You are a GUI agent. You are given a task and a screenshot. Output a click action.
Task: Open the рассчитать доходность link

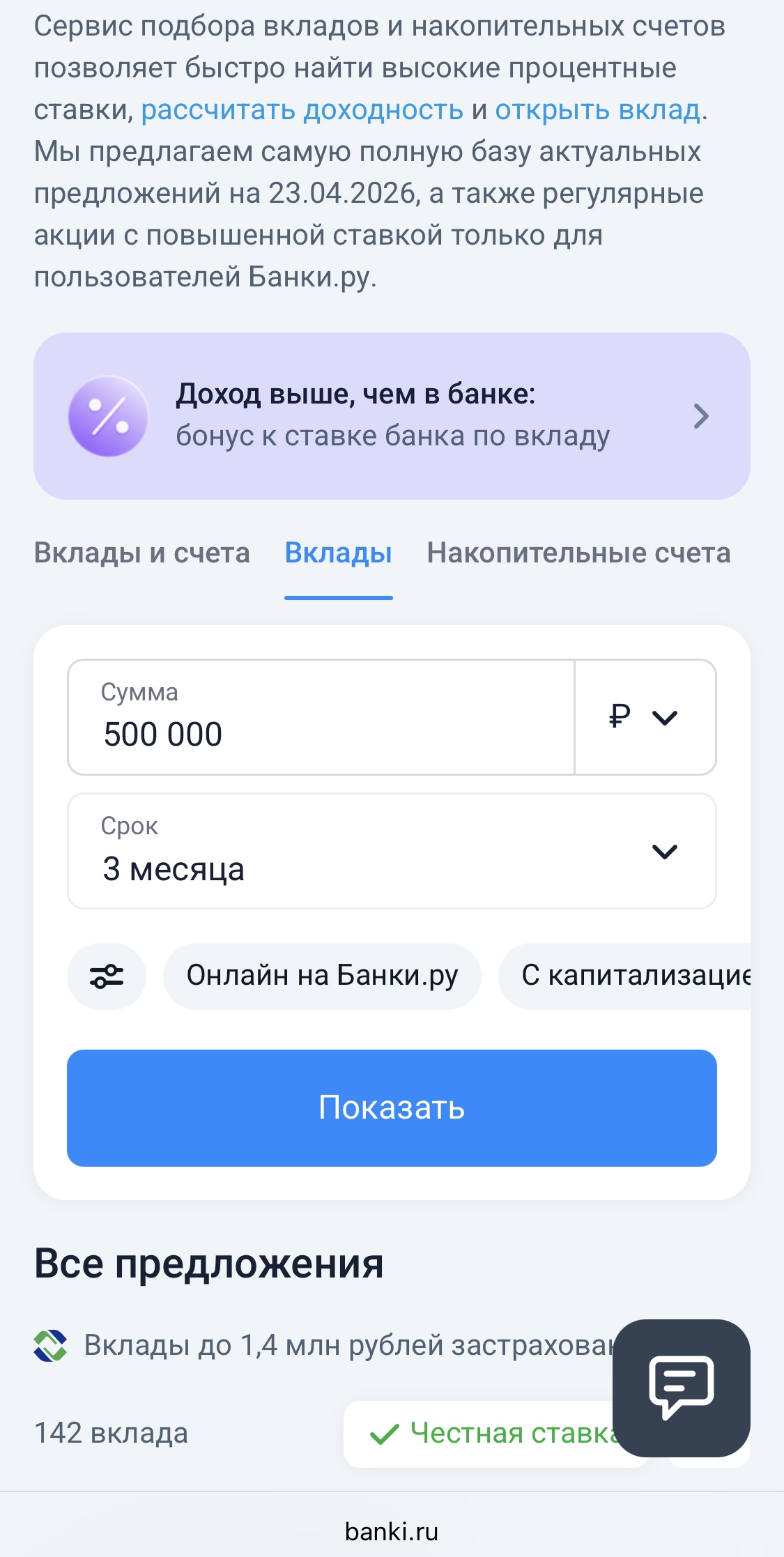tap(302, 110)
